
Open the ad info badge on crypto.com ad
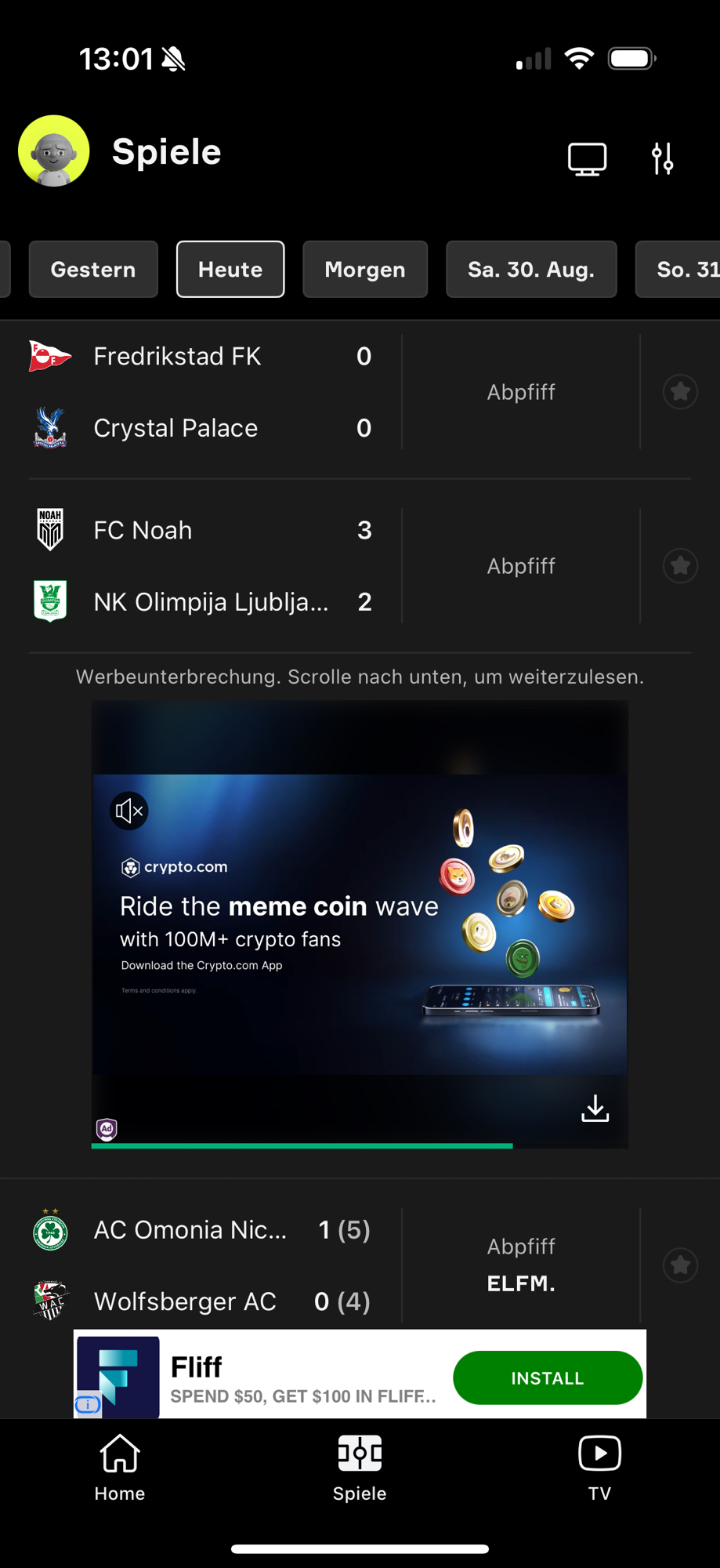coord(107,1129)
